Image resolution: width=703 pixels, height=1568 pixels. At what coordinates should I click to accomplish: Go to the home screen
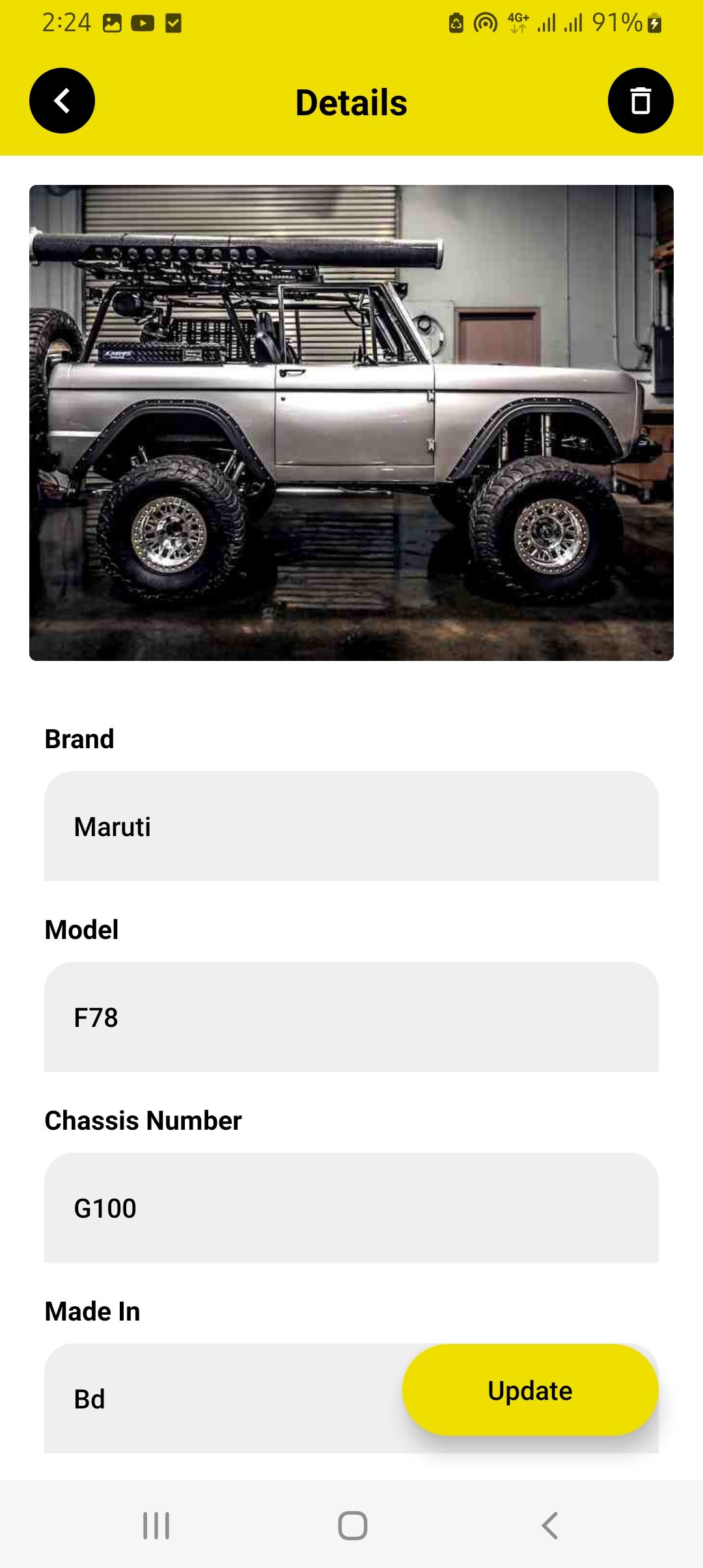pos(352,1526)
